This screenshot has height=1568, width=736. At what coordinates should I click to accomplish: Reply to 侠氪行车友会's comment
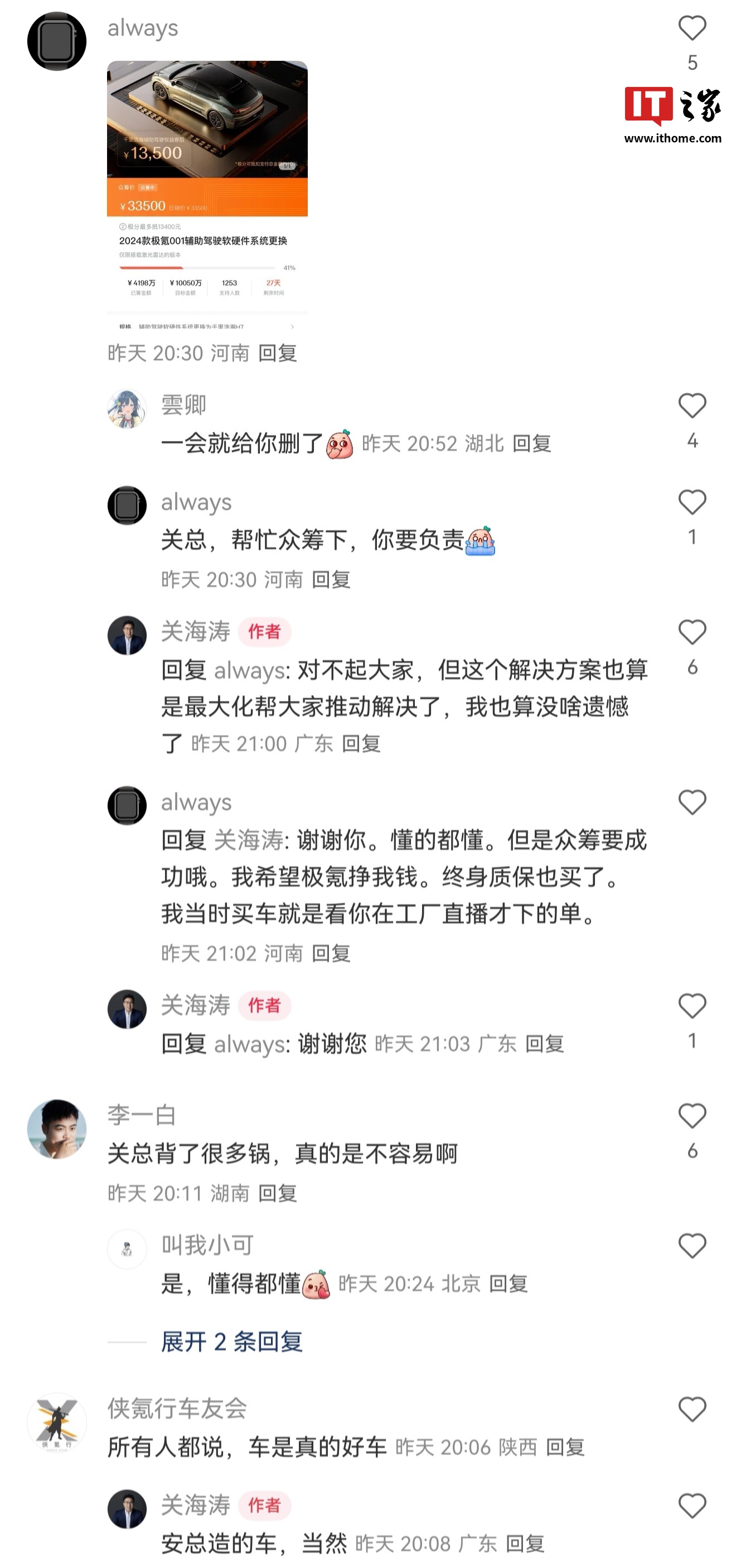click(564, 1447)
